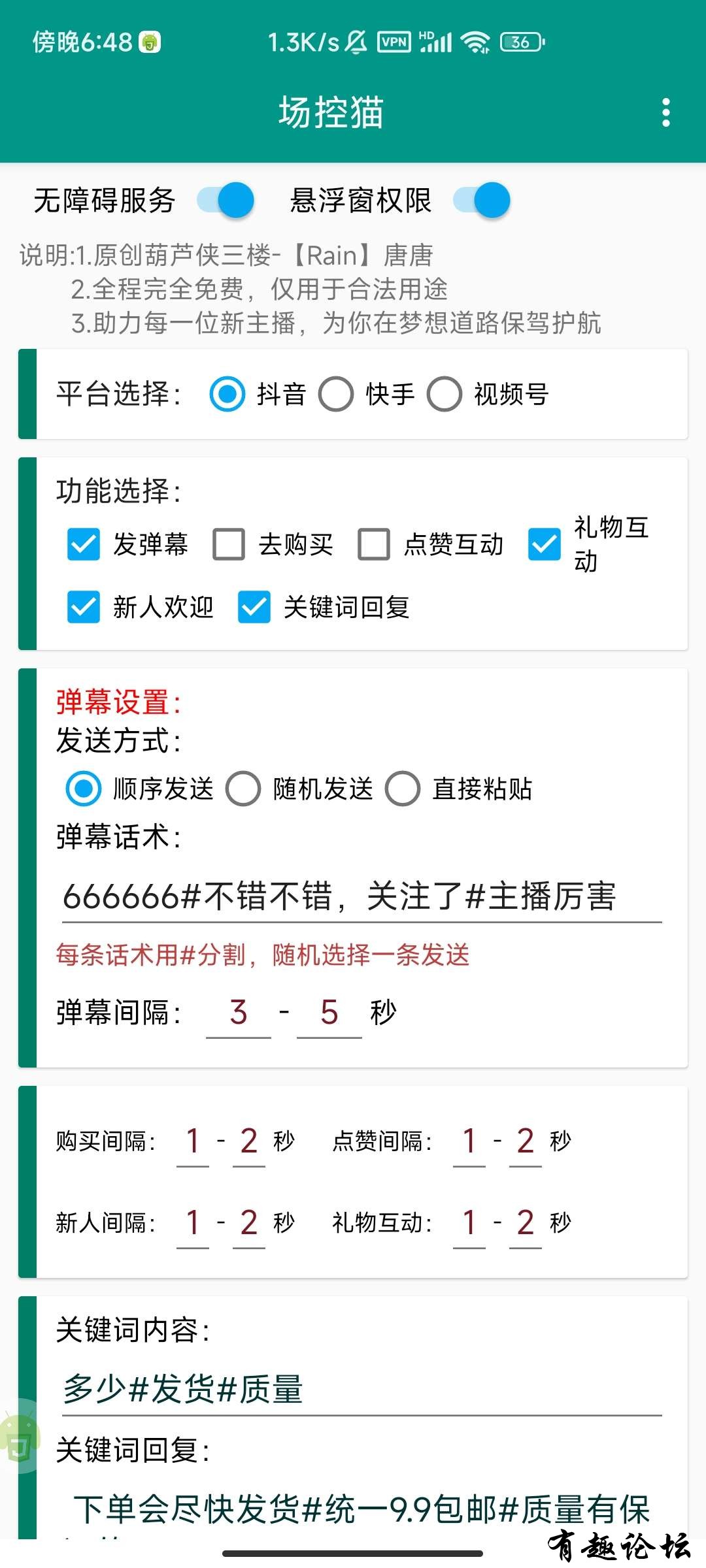Edit the 弹幕话术 text field
706x1568 pixels.
[361, 896]
